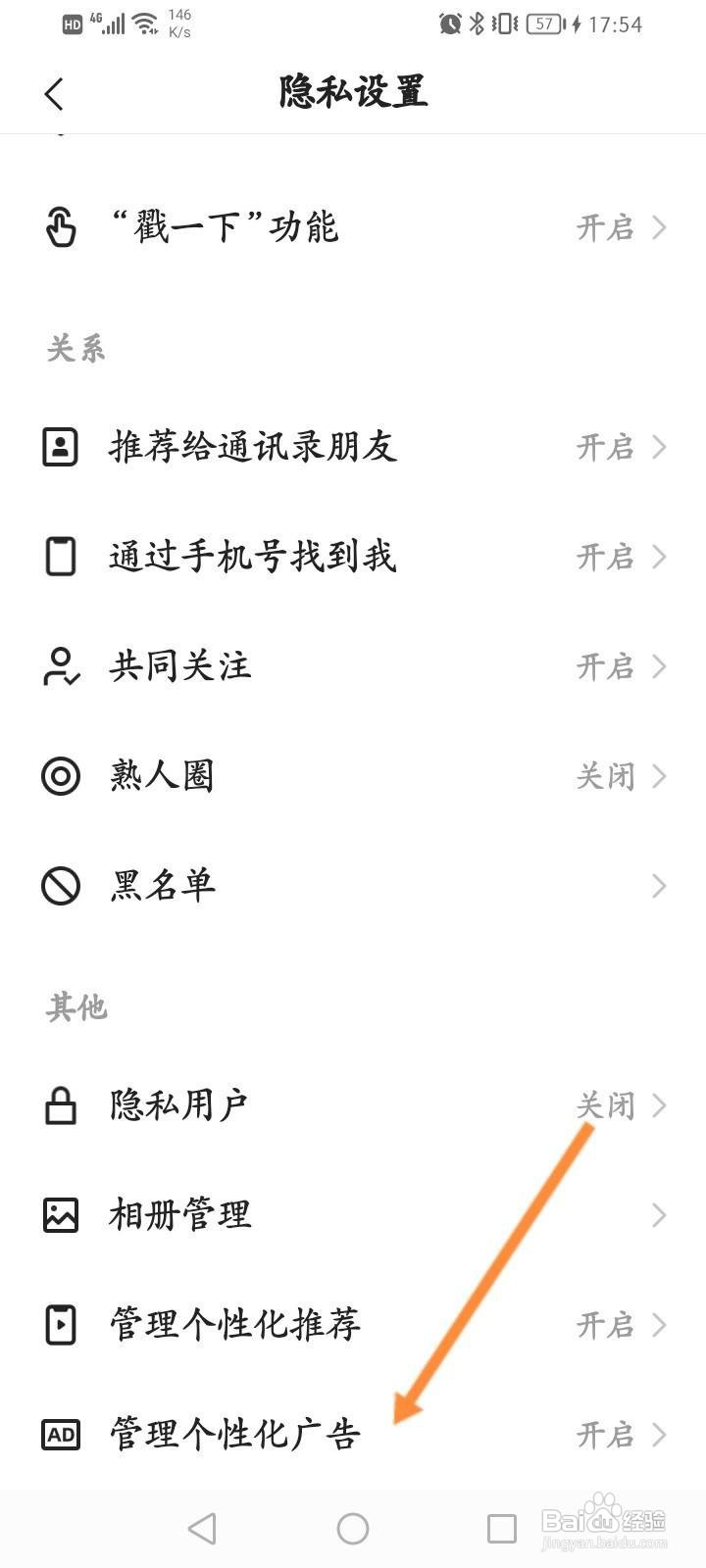This screenshot has height=1568, width=706.
Task: Open 管理个性化广告 setting
Action: (353, 1435)
